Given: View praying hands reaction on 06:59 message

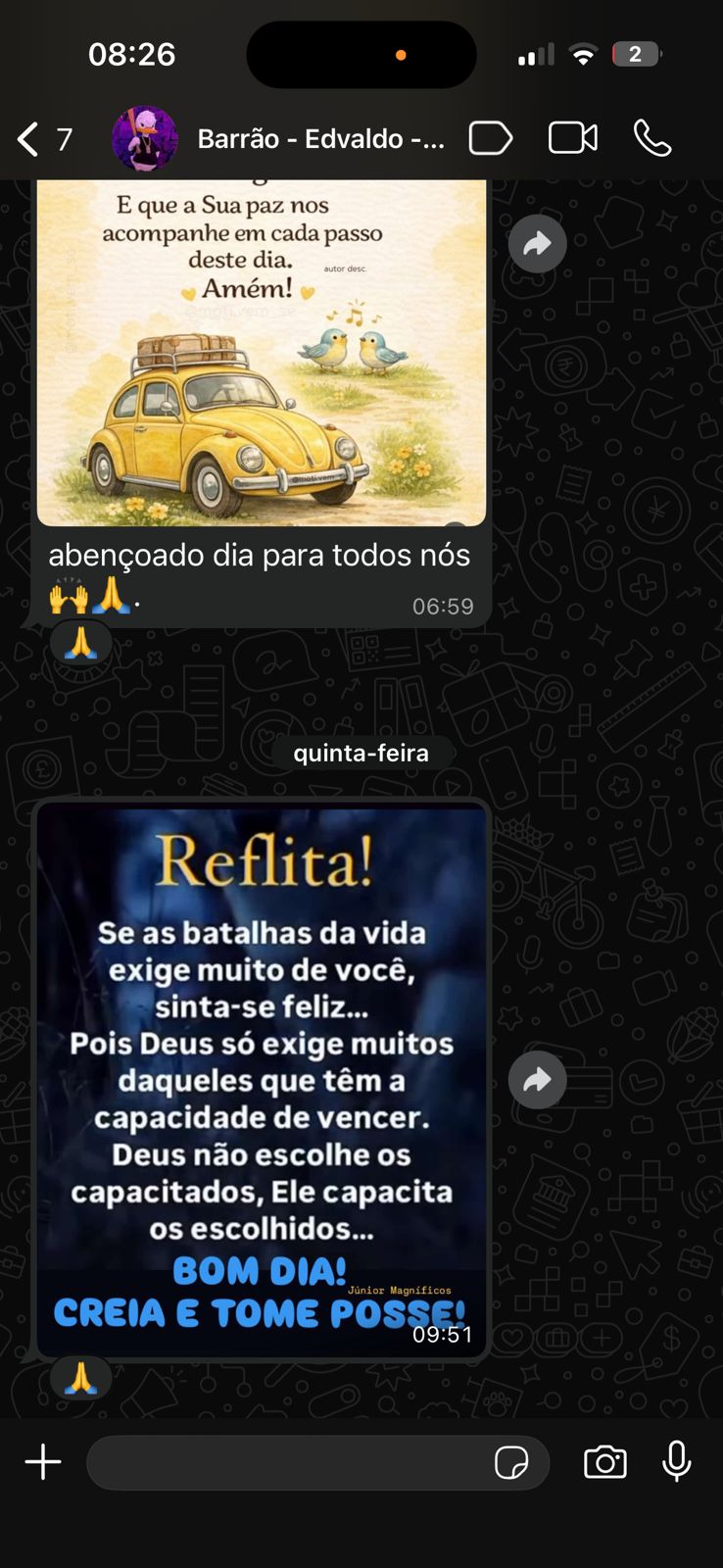Looking at the screenshot, I should (80, 644).
